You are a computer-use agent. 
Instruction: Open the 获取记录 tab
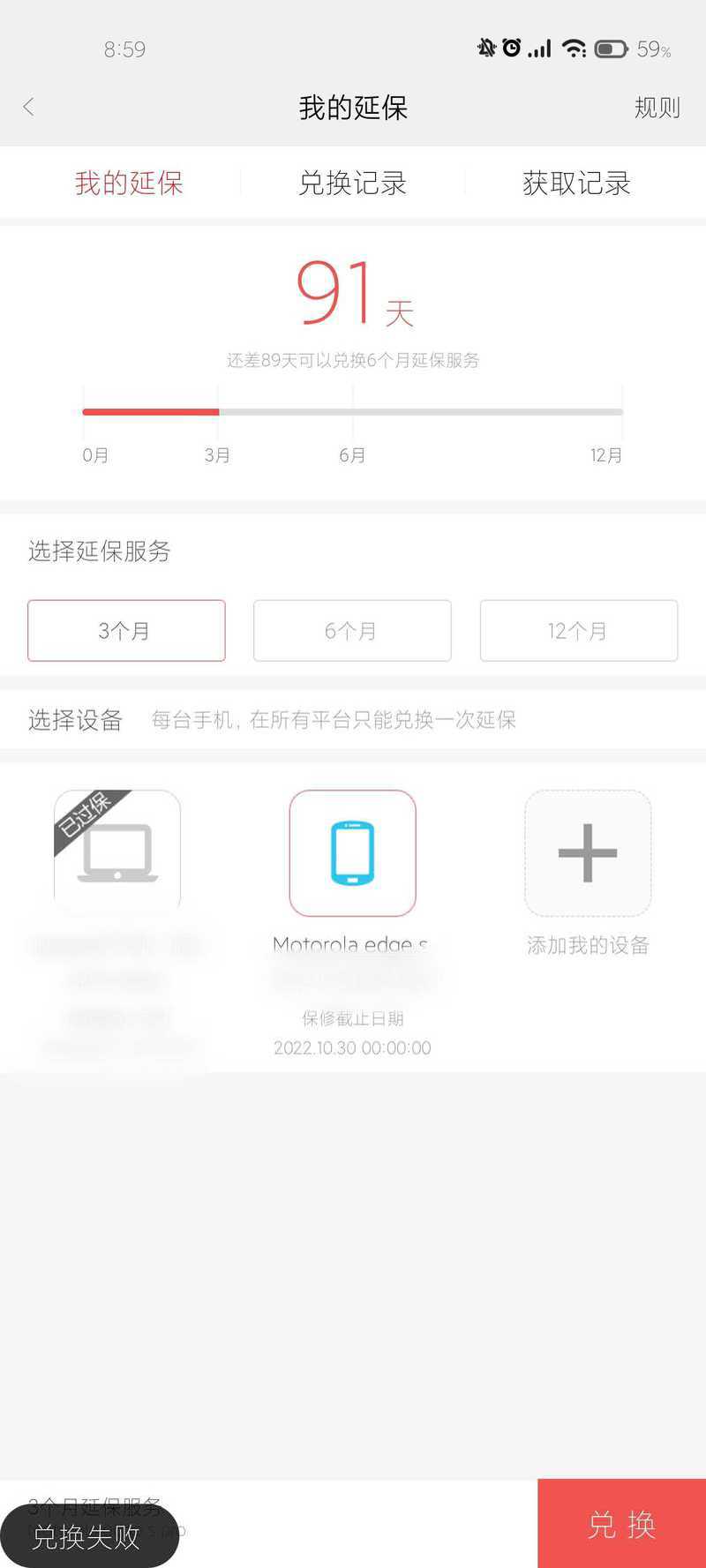click(576, 184)
